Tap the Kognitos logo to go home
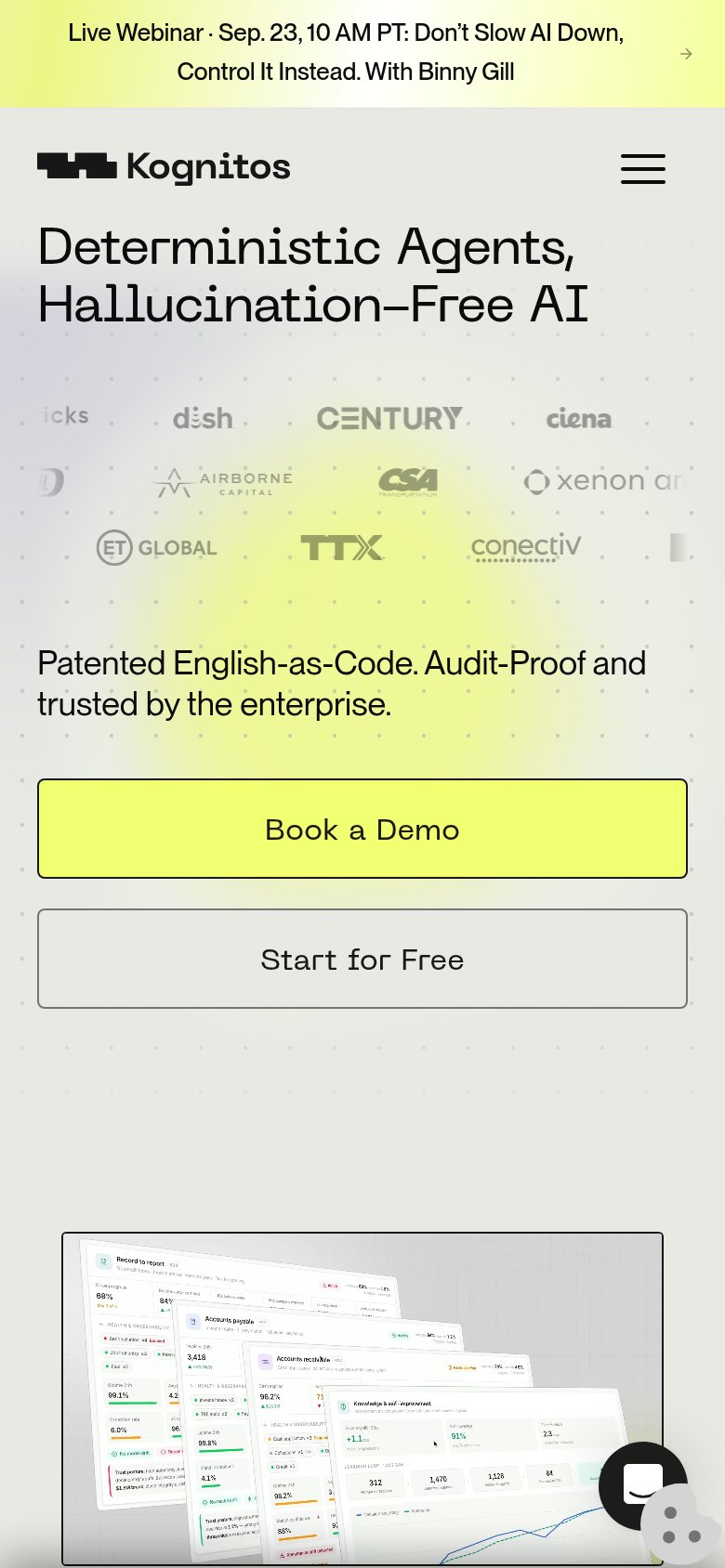The image size is (725, 1568). pyautogui.click(x=164, y=167)
